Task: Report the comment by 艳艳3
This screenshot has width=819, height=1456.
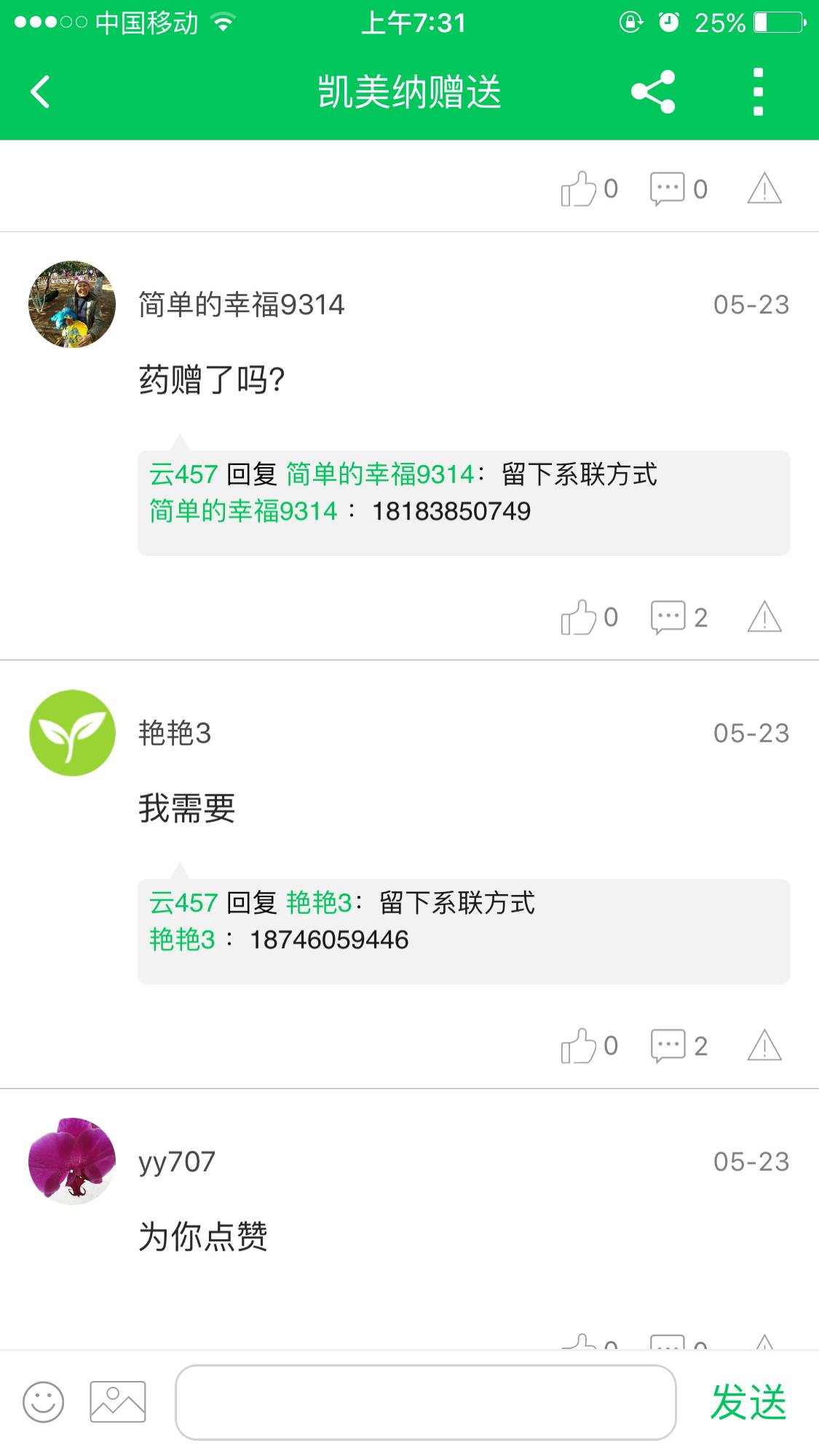Action: coord(764,1046)
